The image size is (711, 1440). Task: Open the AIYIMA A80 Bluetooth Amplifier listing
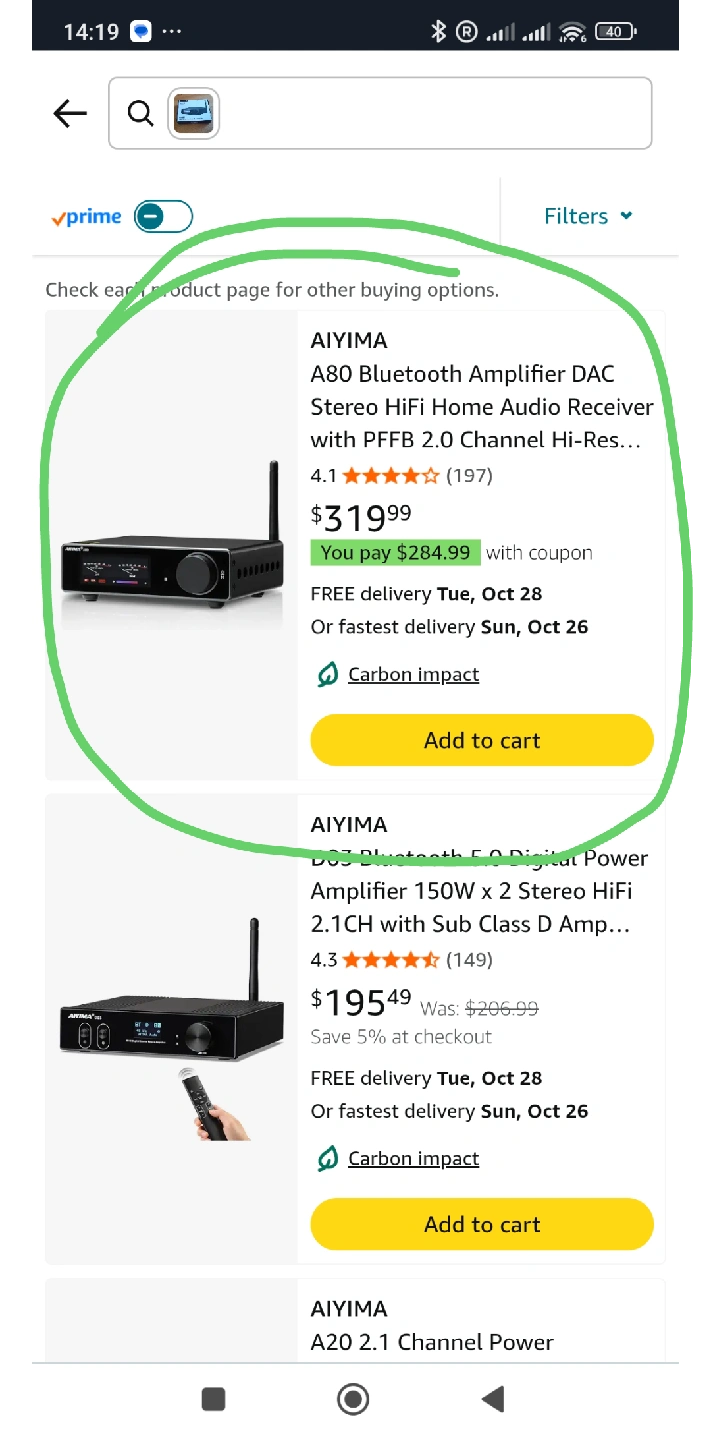[481, 407]
